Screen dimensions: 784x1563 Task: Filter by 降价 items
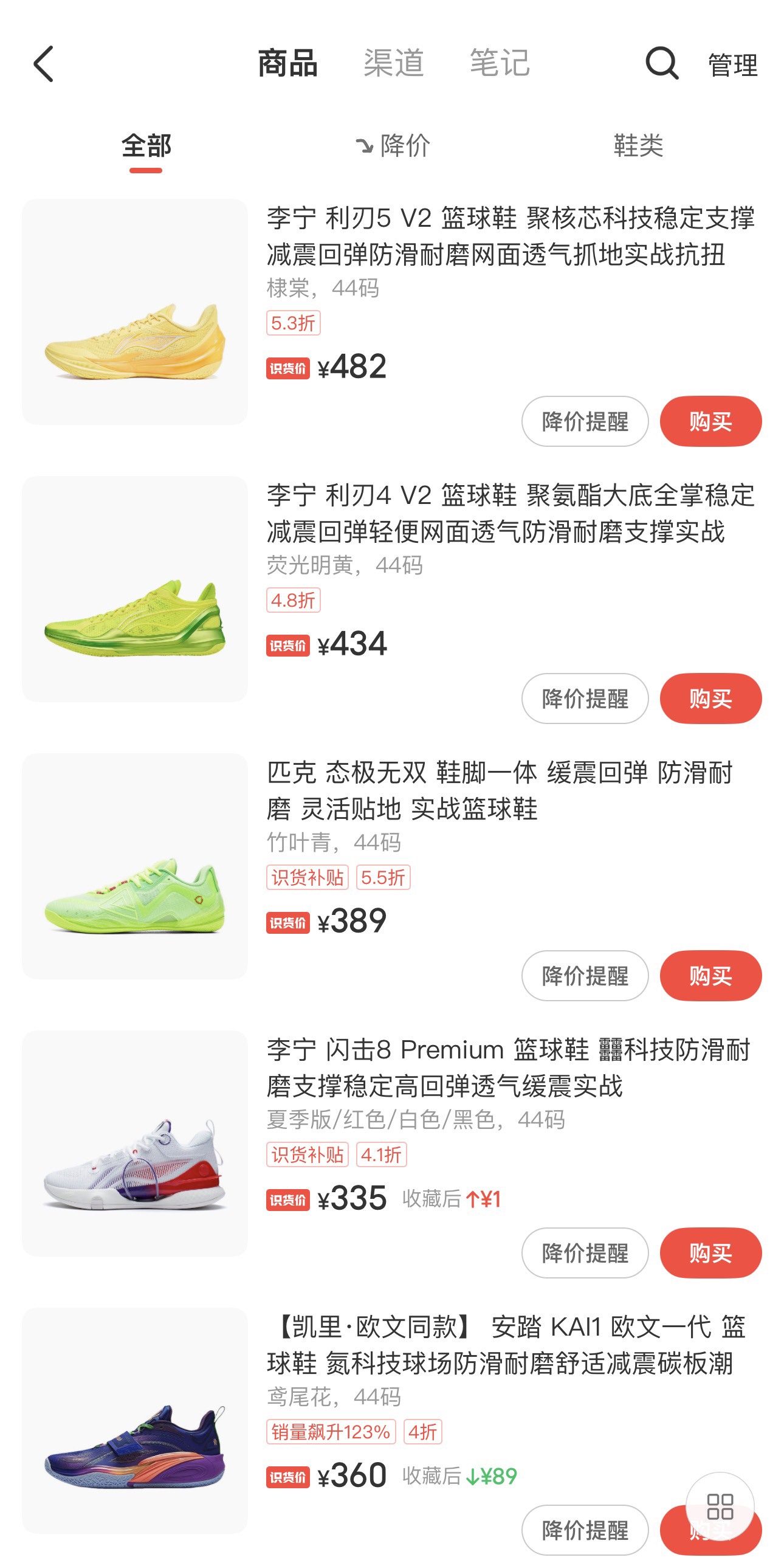[x=393, y=146]
